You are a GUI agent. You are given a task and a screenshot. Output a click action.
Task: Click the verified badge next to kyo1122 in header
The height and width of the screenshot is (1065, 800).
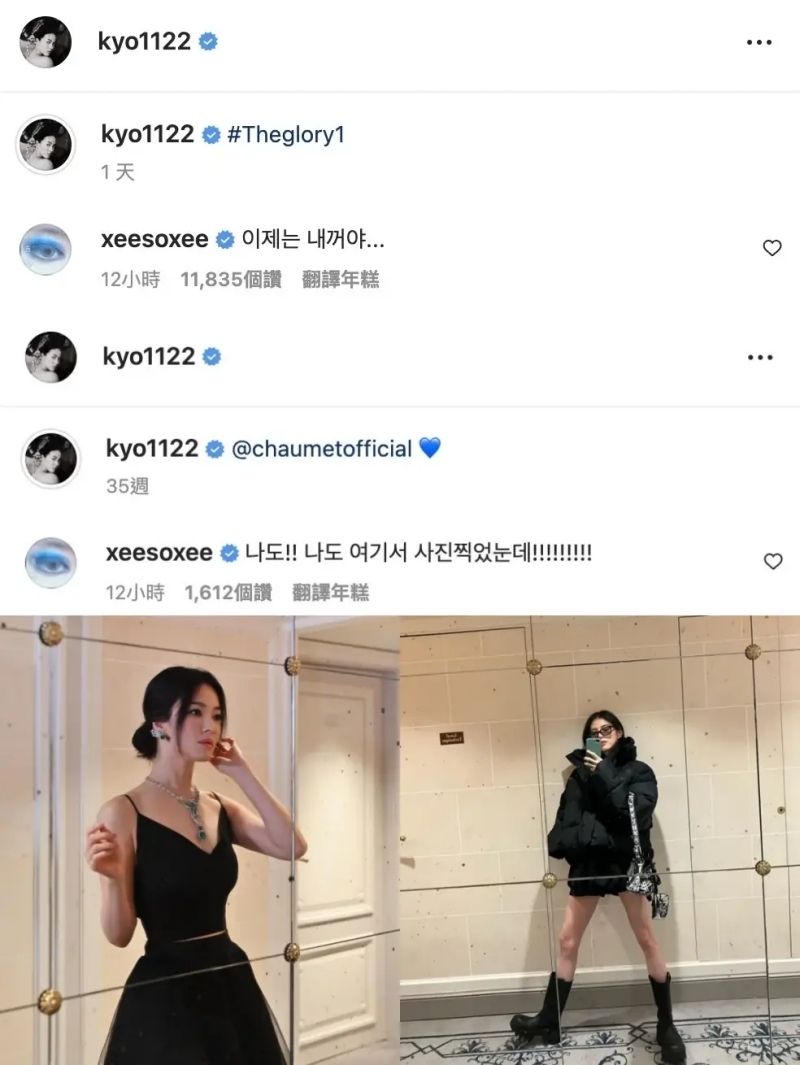pos(207,42)
